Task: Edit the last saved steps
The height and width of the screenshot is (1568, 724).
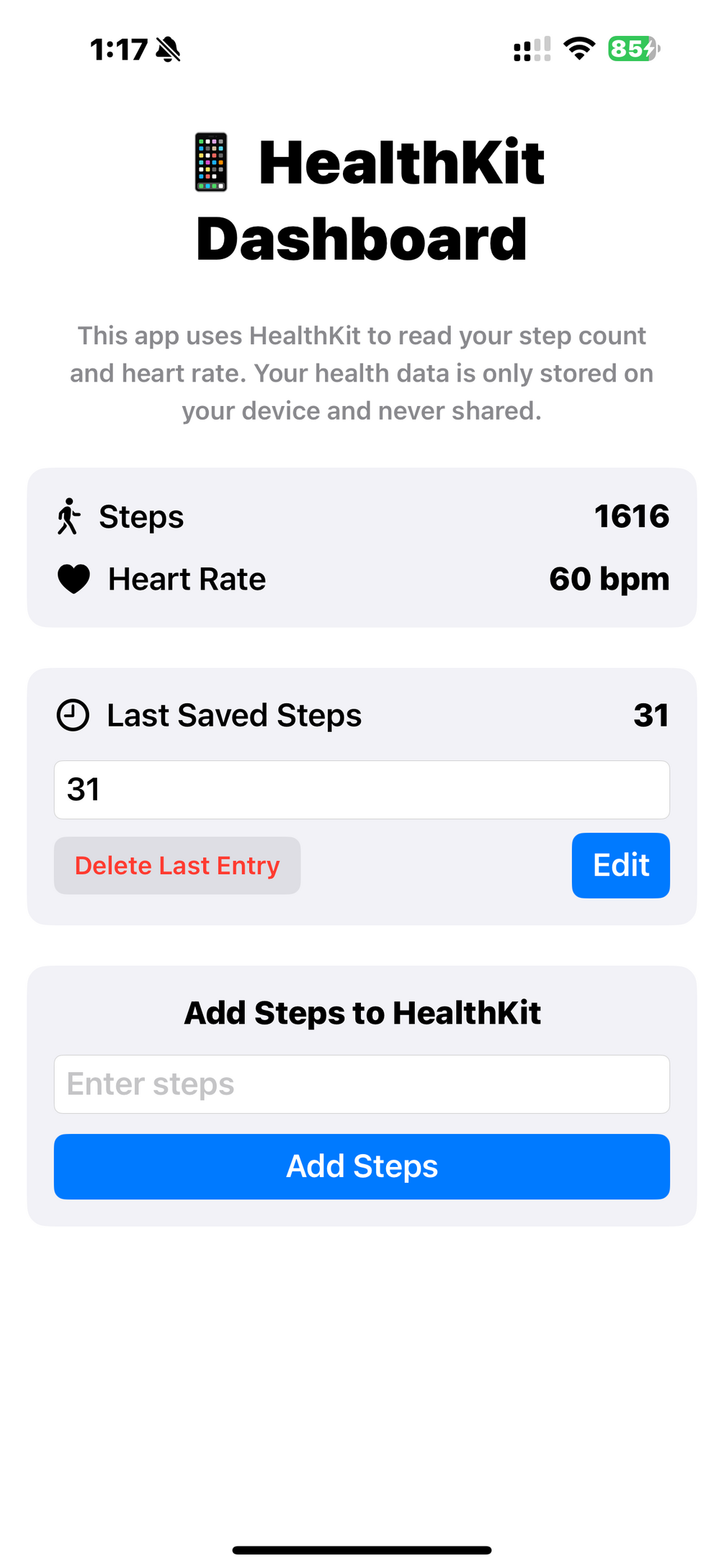Action: [620, 865]
